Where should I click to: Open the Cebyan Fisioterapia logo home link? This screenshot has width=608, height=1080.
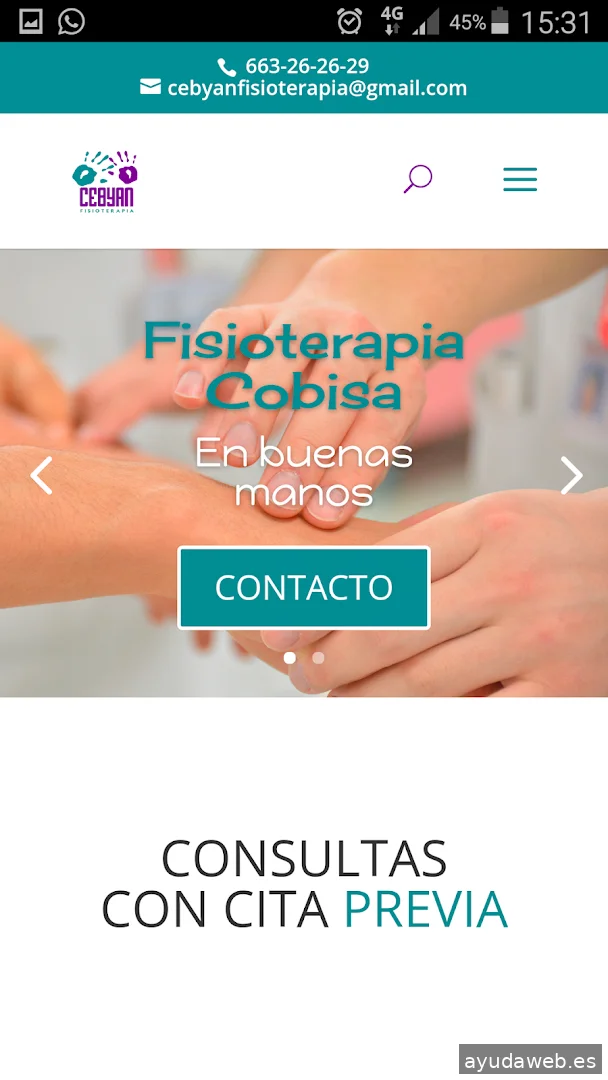105,181
